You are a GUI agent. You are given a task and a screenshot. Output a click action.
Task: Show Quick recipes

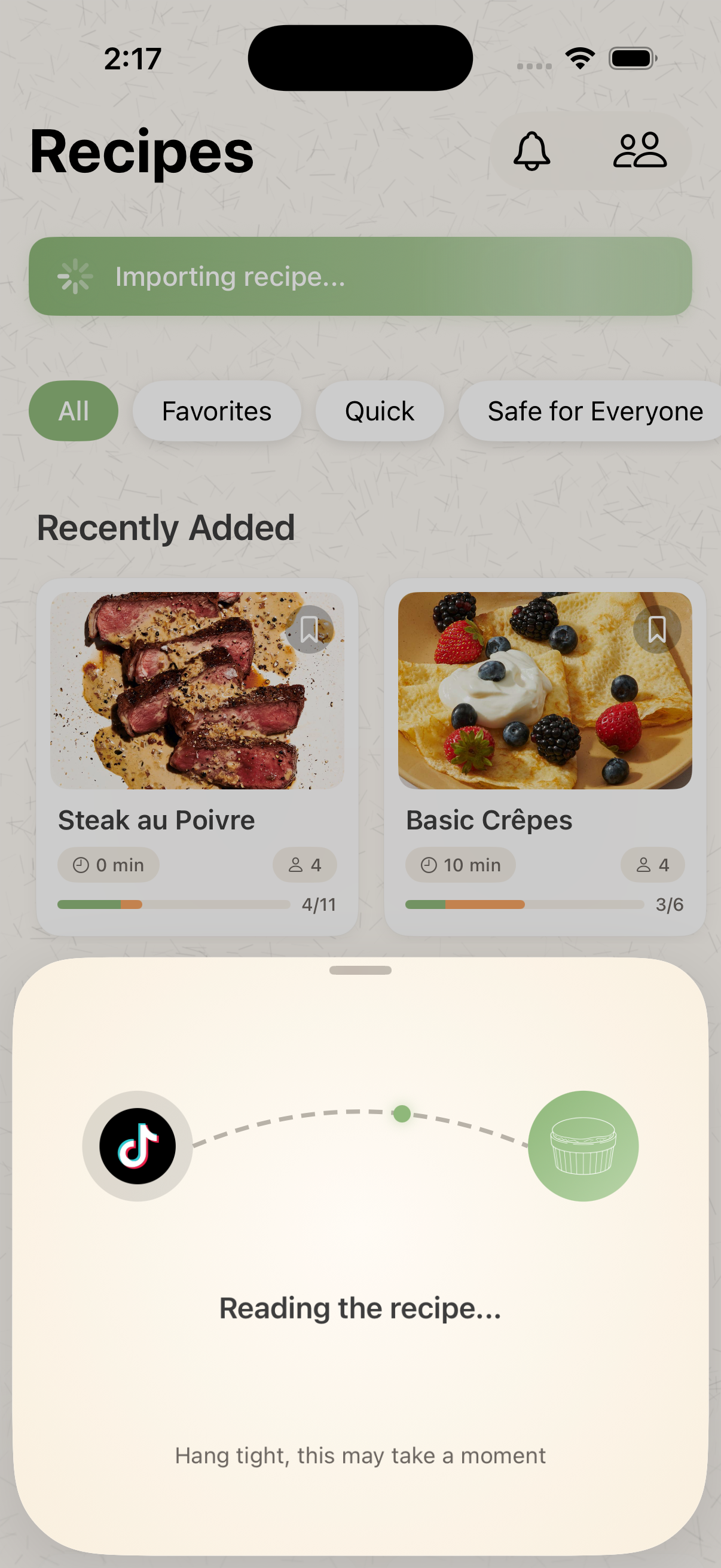(x=379, y=411)
